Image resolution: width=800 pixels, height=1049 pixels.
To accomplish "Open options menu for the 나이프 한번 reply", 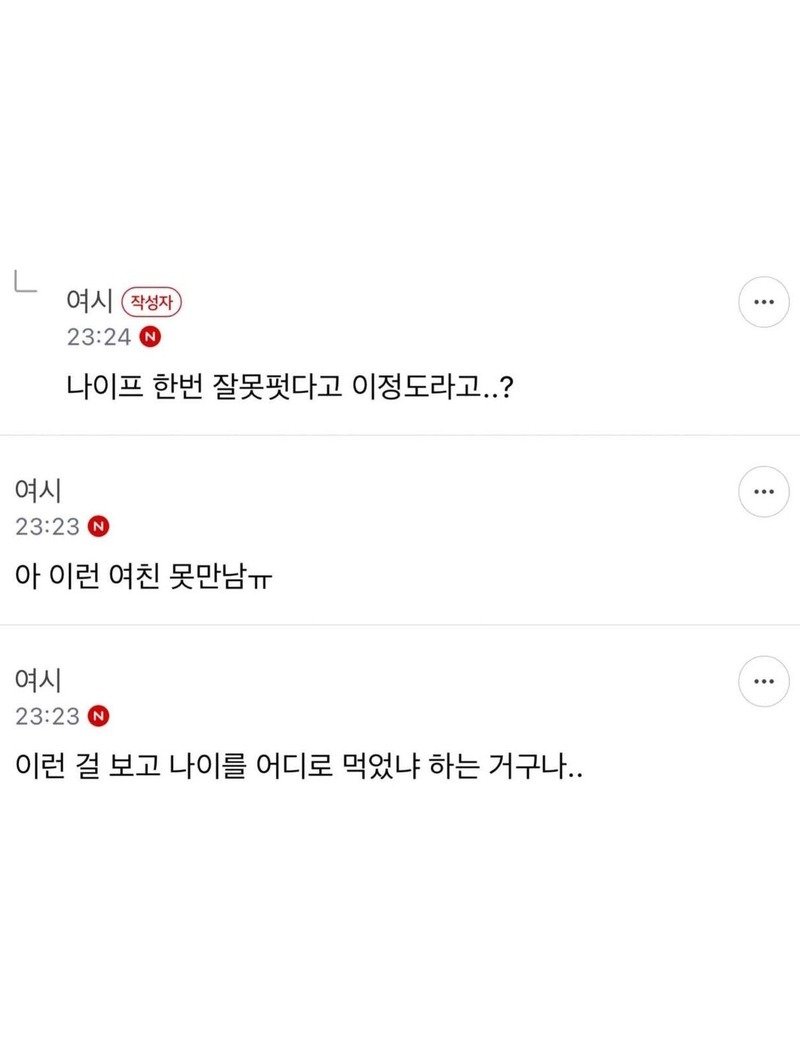I will [764, 301].
